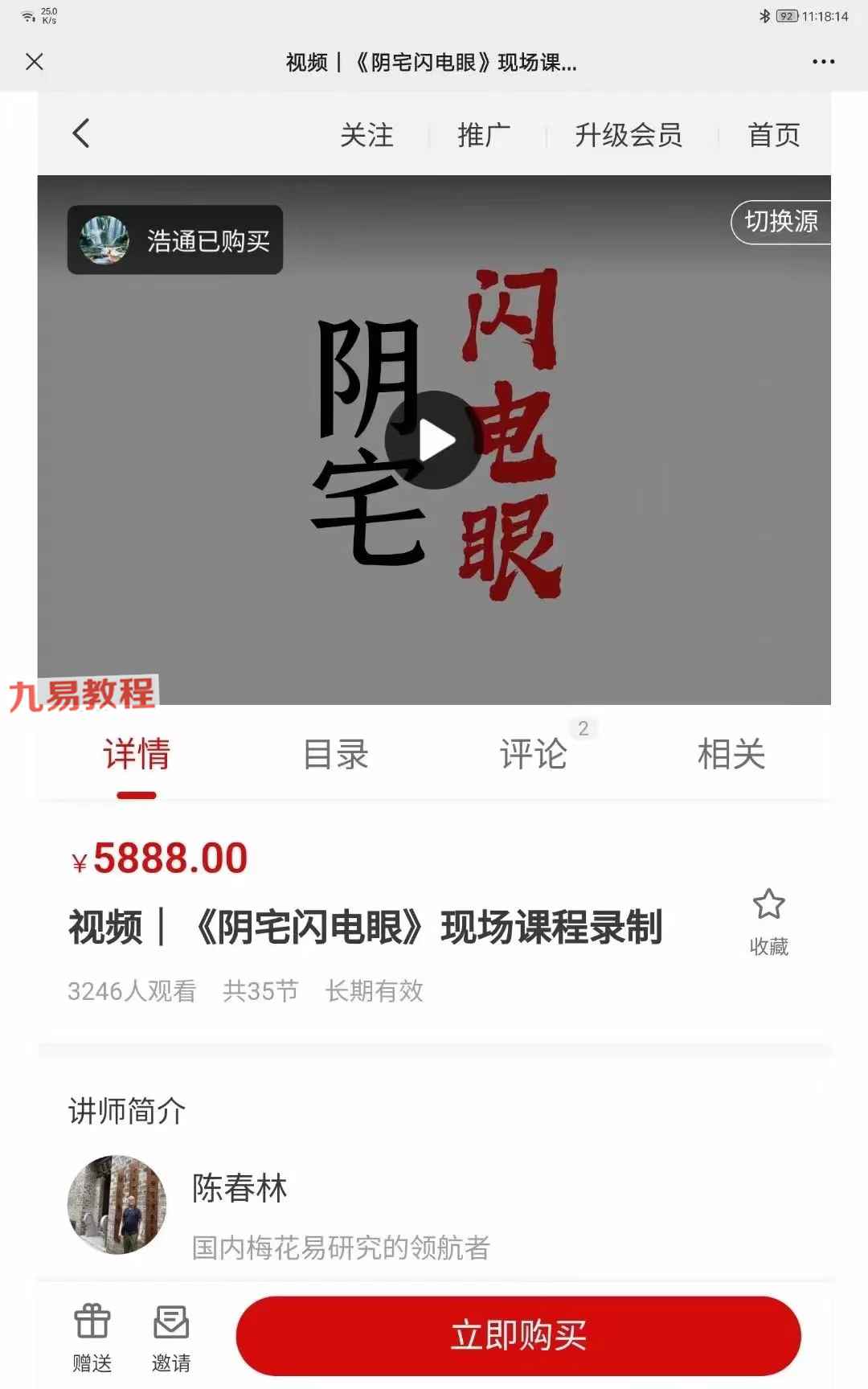Switch to the 目录 tab
Viewport: 868px width, 1389px height.
coord(335,754)
